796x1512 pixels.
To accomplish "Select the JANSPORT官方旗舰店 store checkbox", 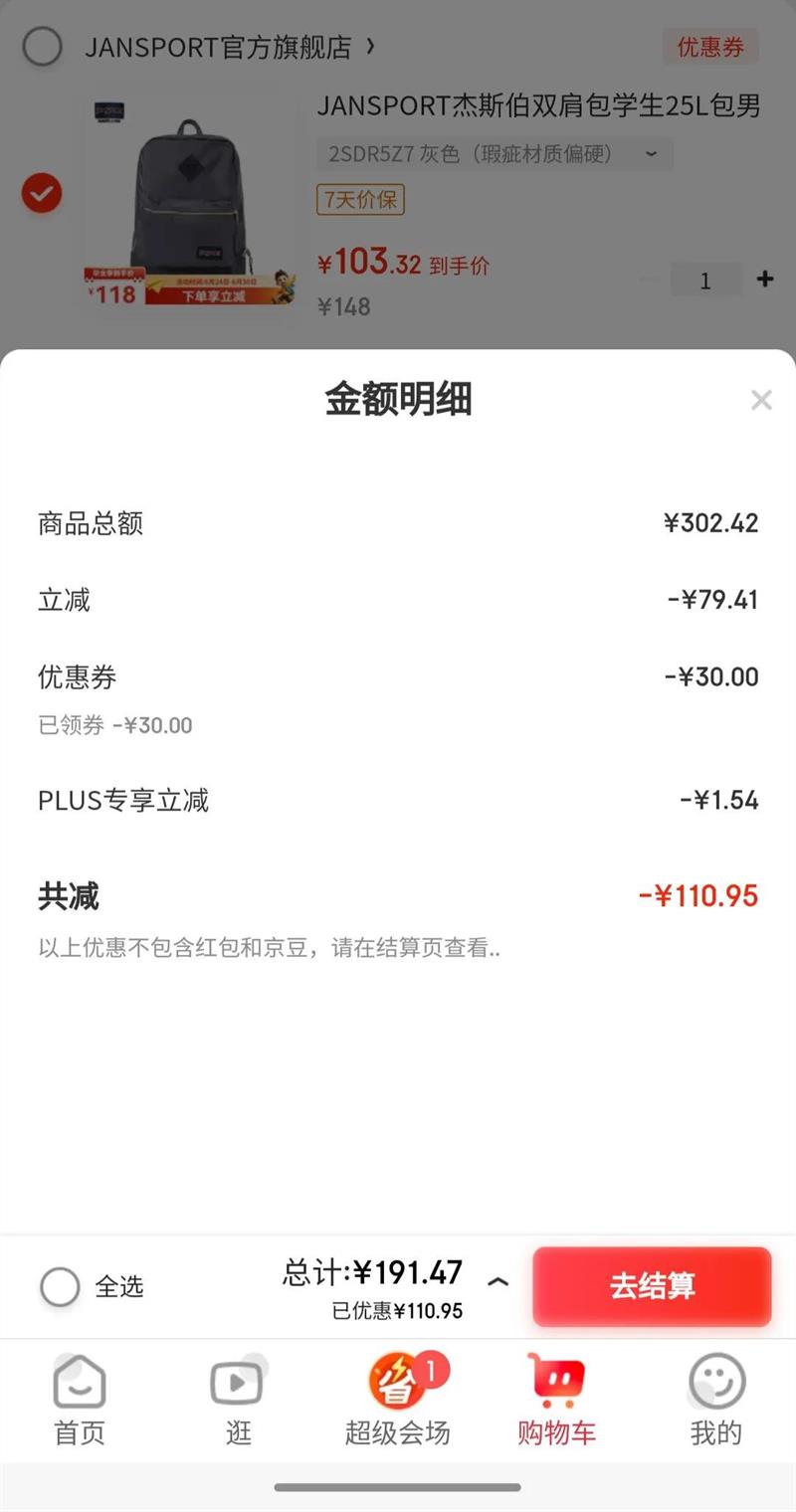I will coord(43,47).
